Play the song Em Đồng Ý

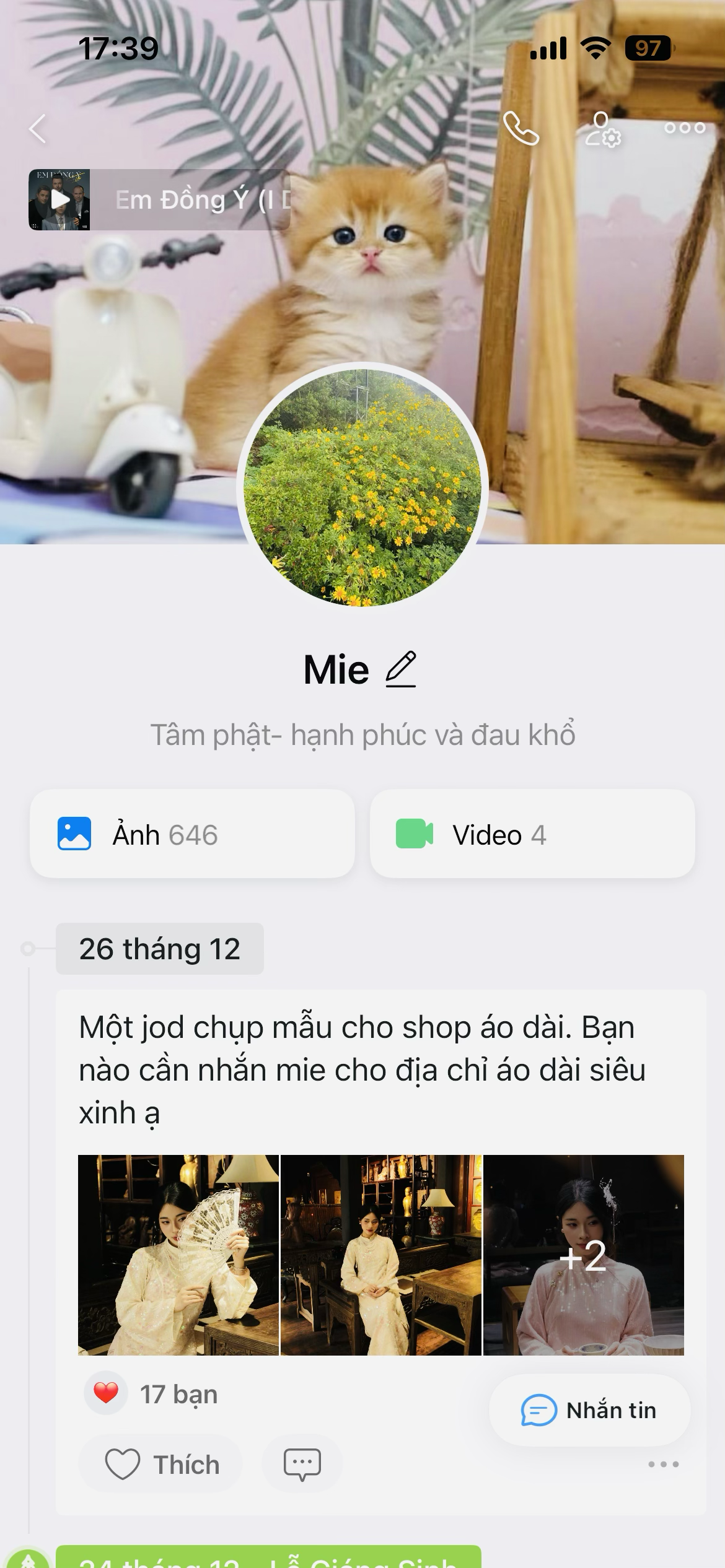pos(60,199)
